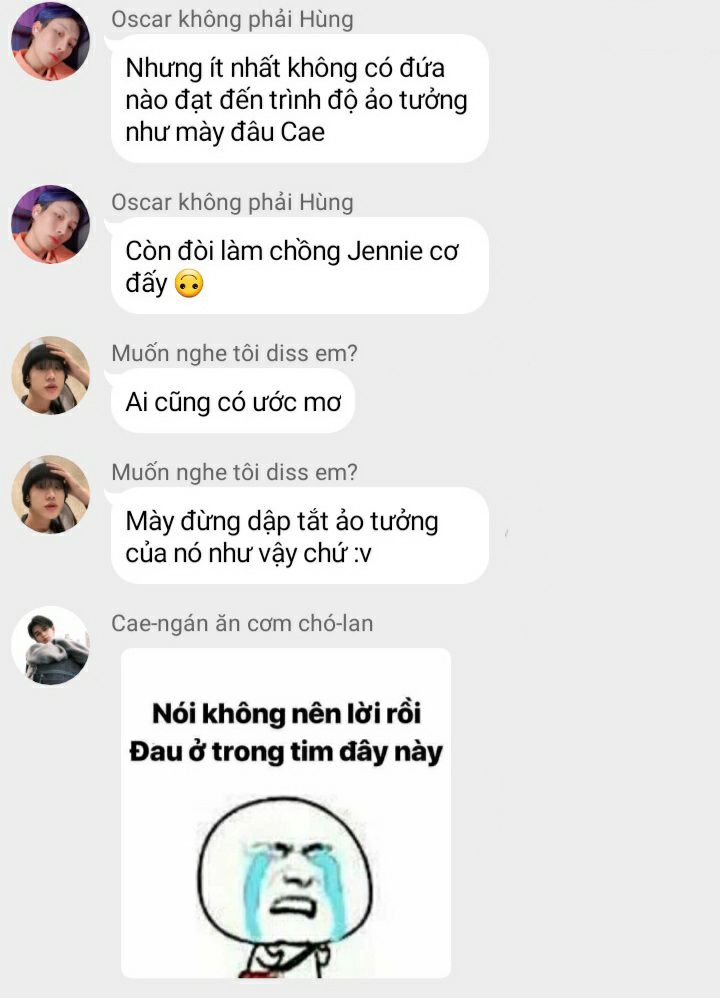Screen dimensions: 720x998
Task: Open Cae-ngán ăn cơm chó-lan's profile avatar
Action: click(50, 646)
